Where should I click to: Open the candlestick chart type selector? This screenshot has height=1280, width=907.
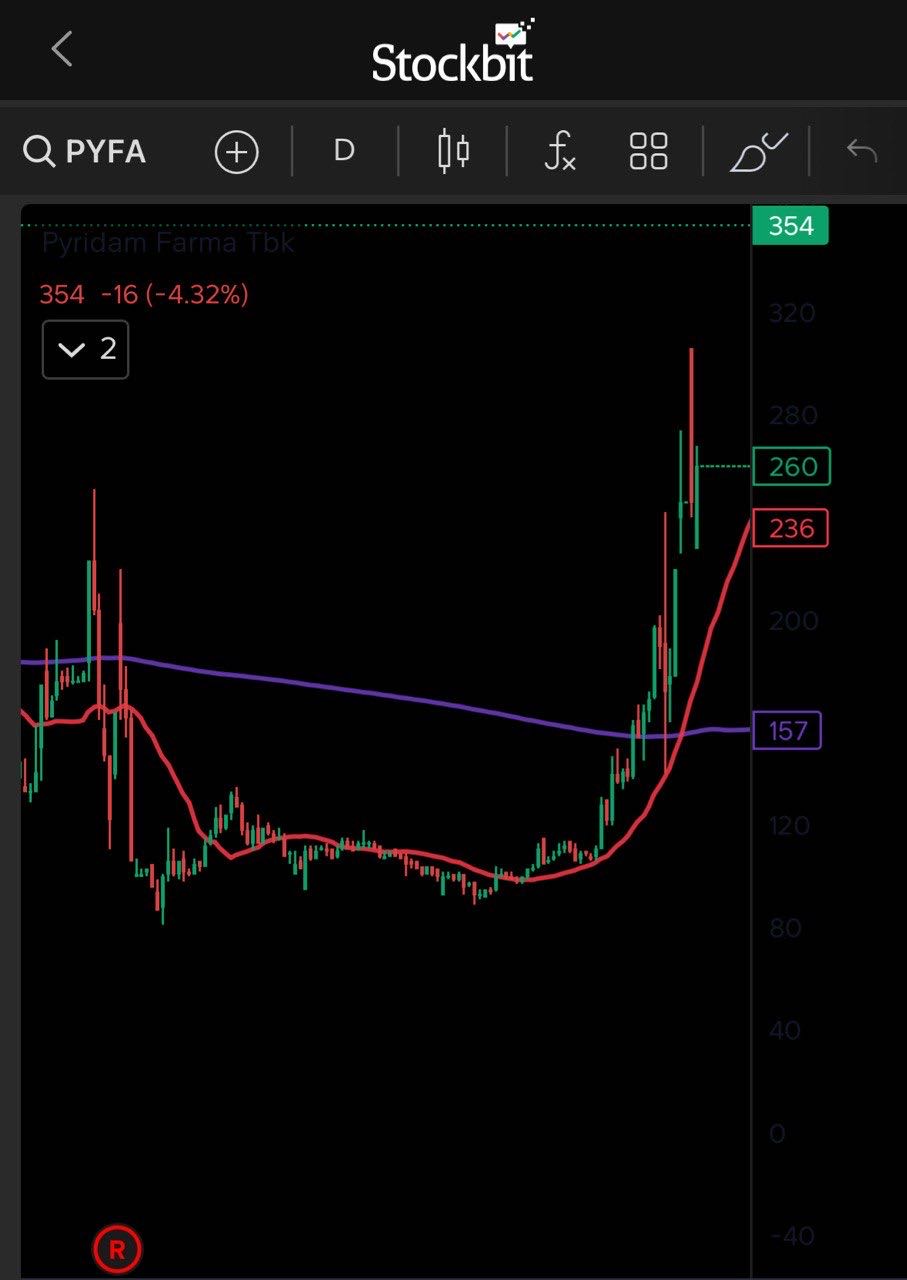[453, 152]
